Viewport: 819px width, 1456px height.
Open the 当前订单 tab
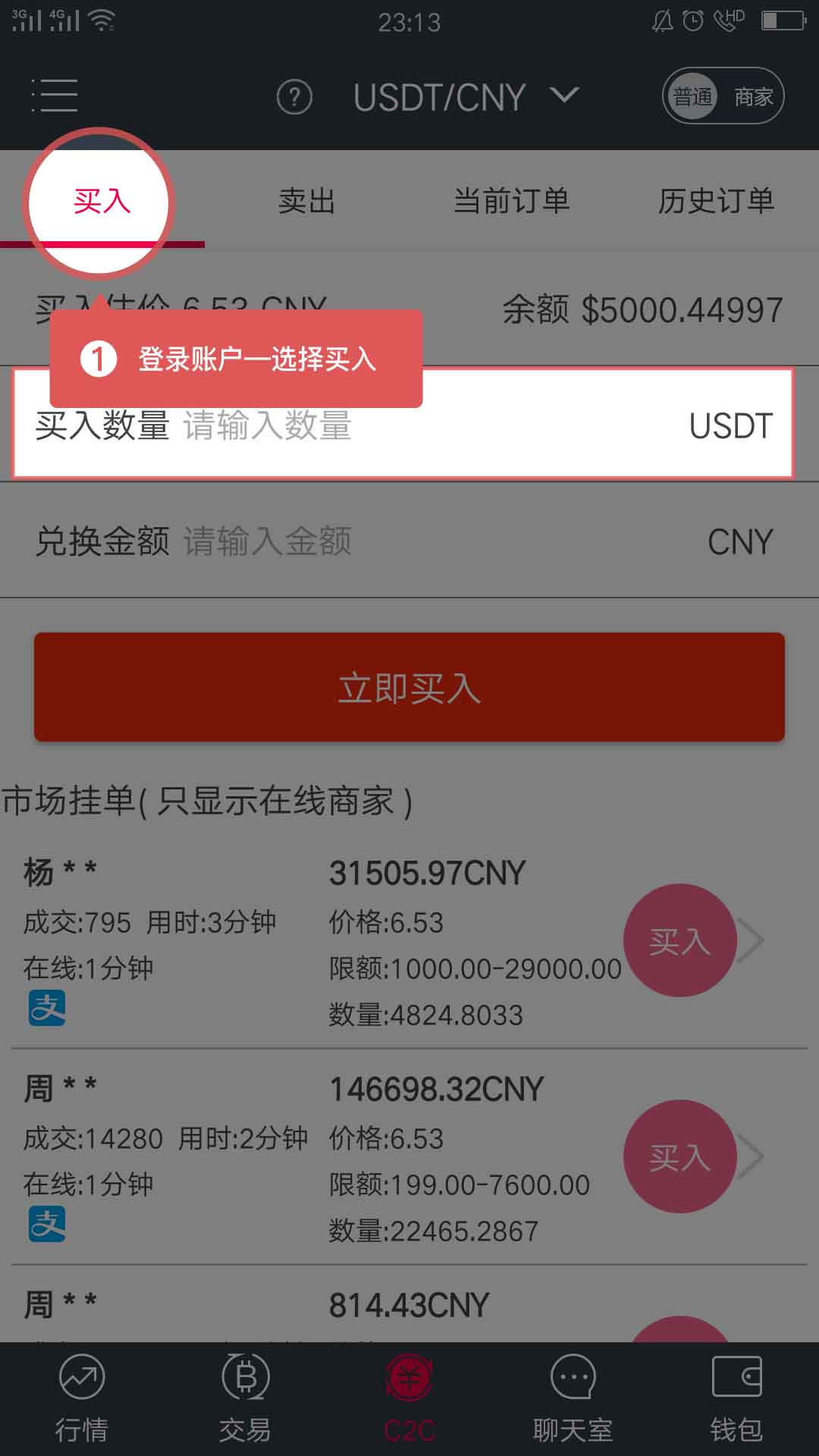tap(511, 202)
